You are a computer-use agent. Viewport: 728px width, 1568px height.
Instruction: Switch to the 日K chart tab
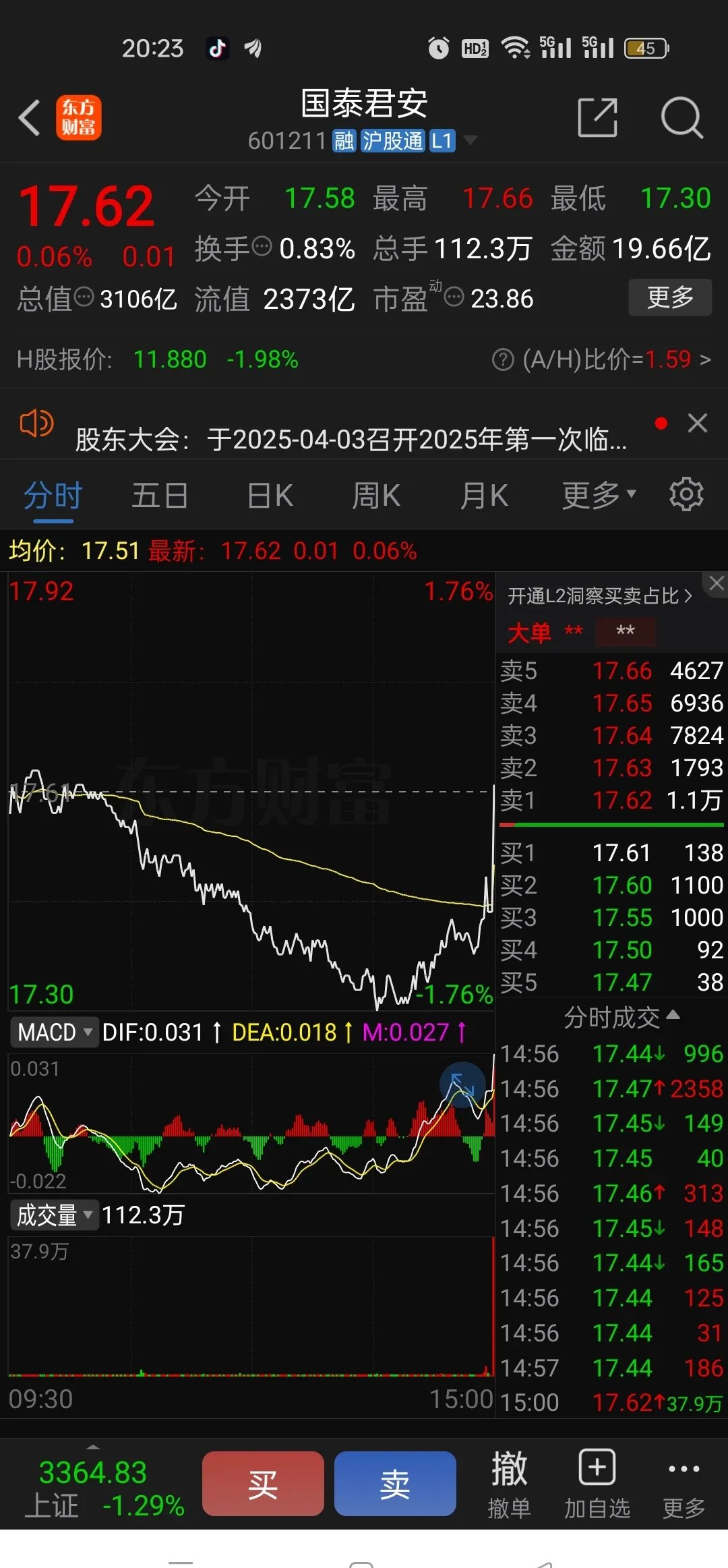coord(268,494)
